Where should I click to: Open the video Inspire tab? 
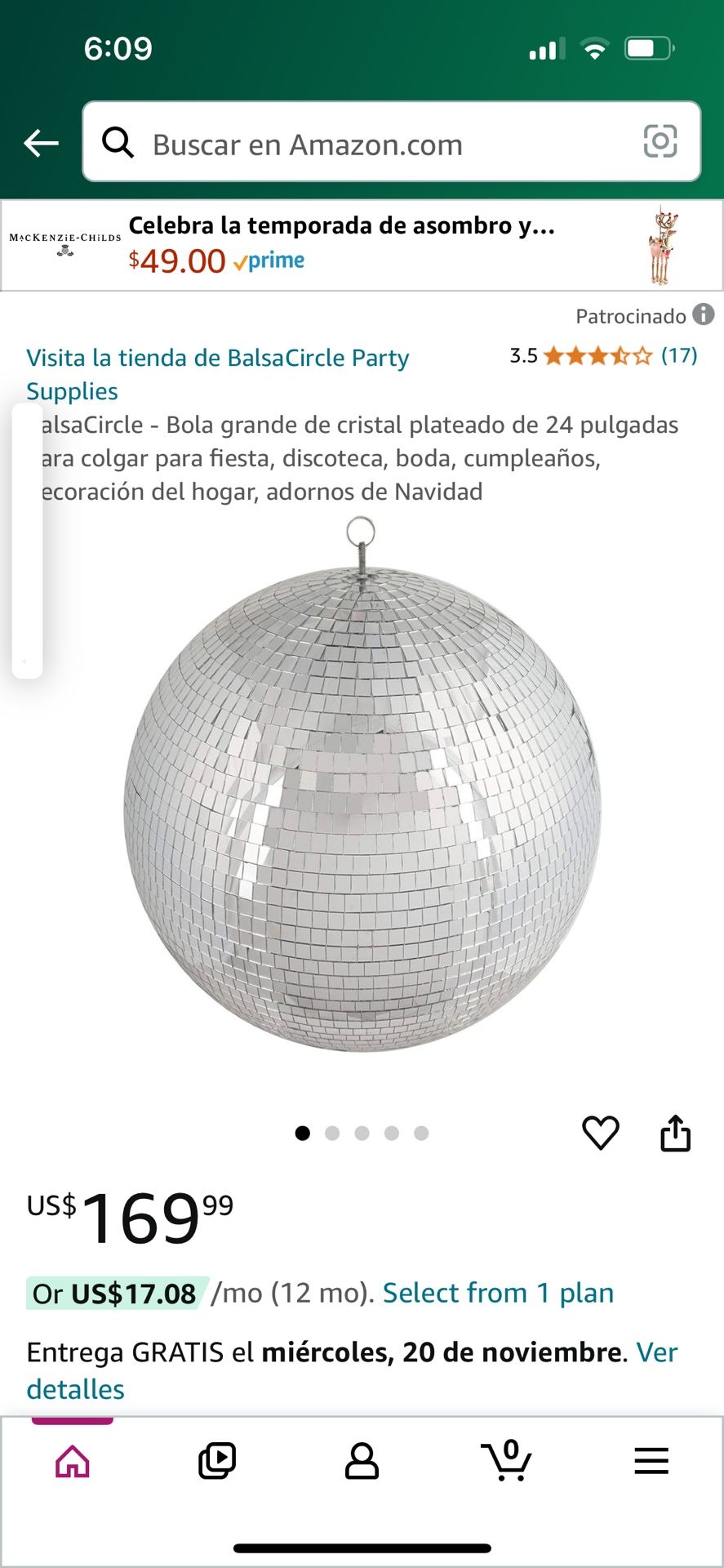(x=217, y=1462)
